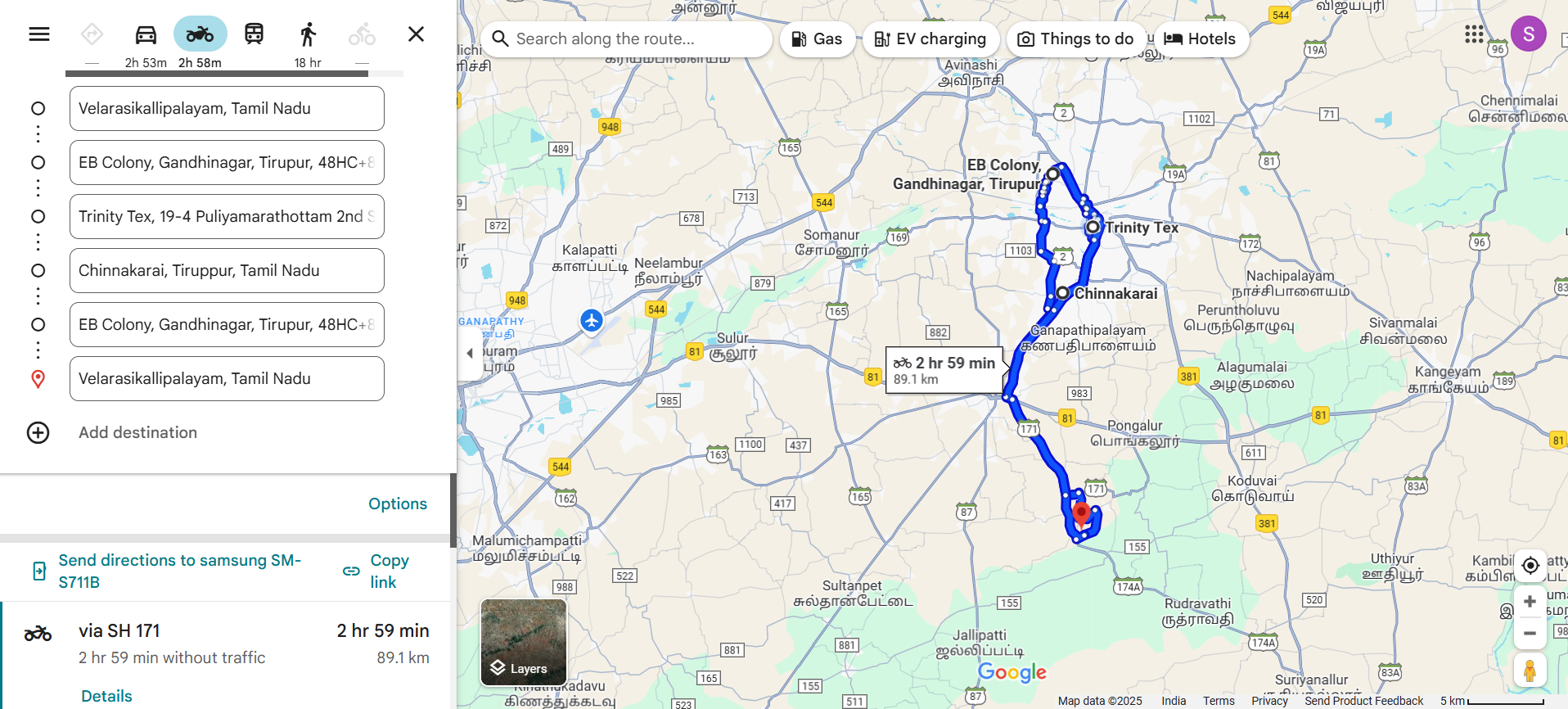
Task: Zoom in on the map
Action: point(1529,602)
